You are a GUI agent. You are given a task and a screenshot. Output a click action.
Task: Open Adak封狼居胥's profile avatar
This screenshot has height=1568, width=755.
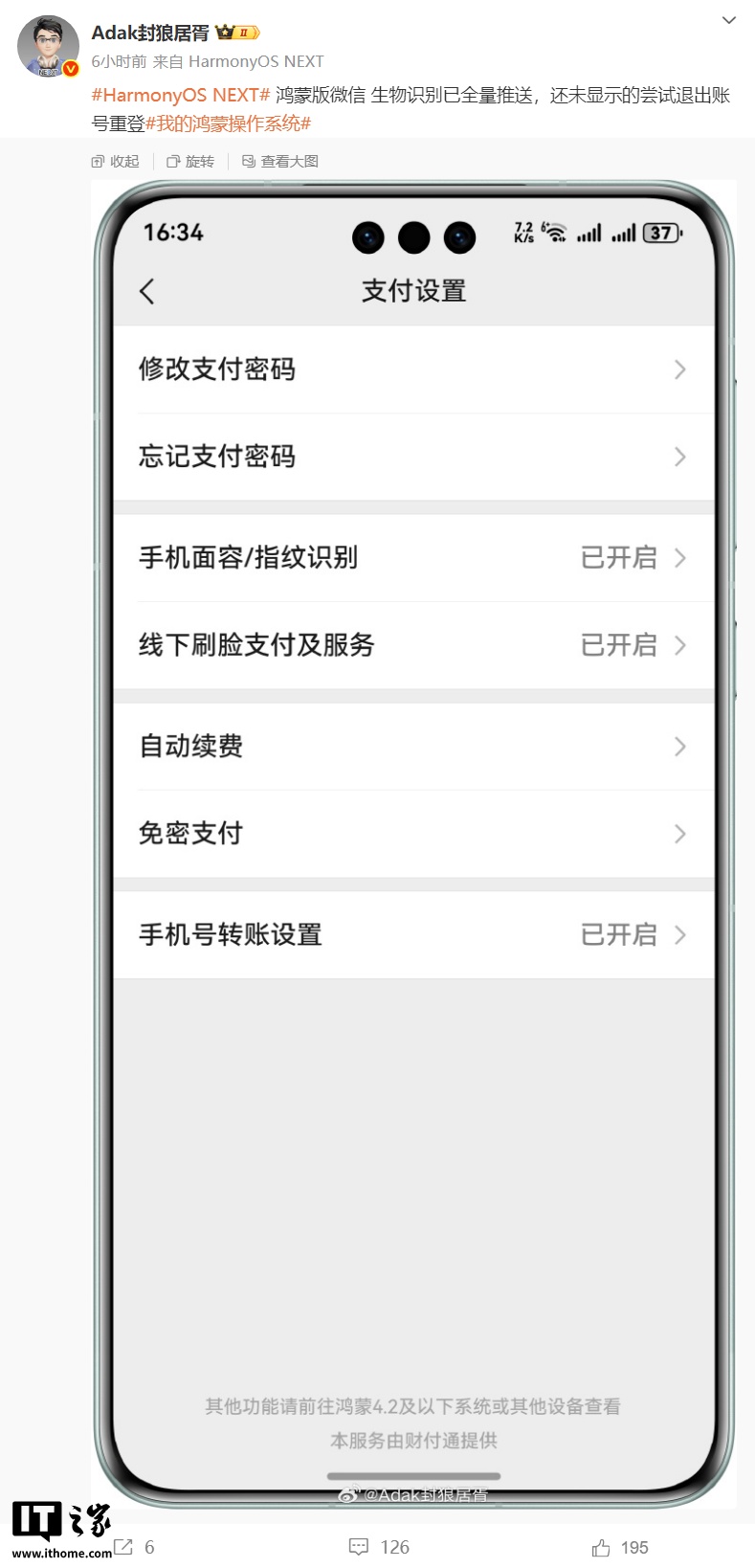tap(47, 45)
